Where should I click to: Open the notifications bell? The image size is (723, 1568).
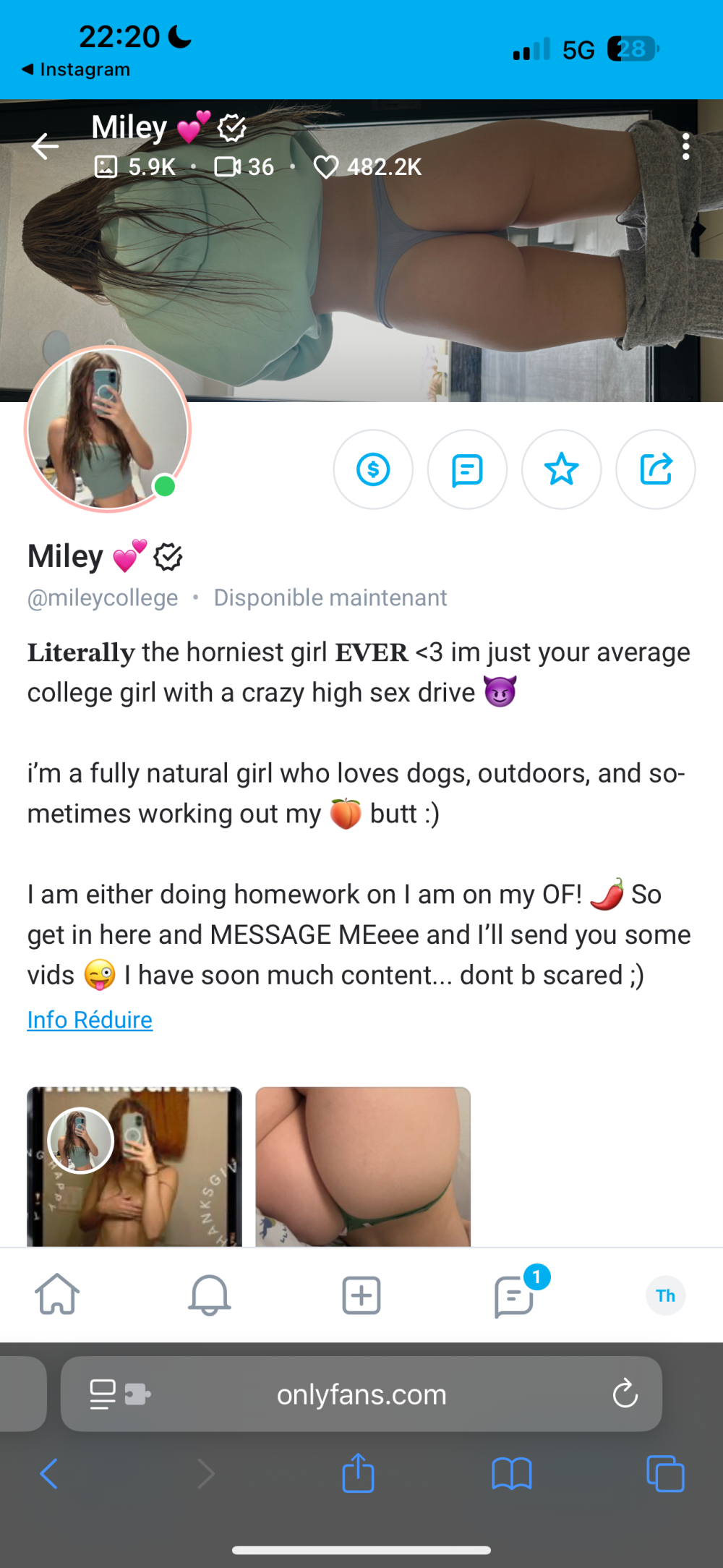[209, 1295]
